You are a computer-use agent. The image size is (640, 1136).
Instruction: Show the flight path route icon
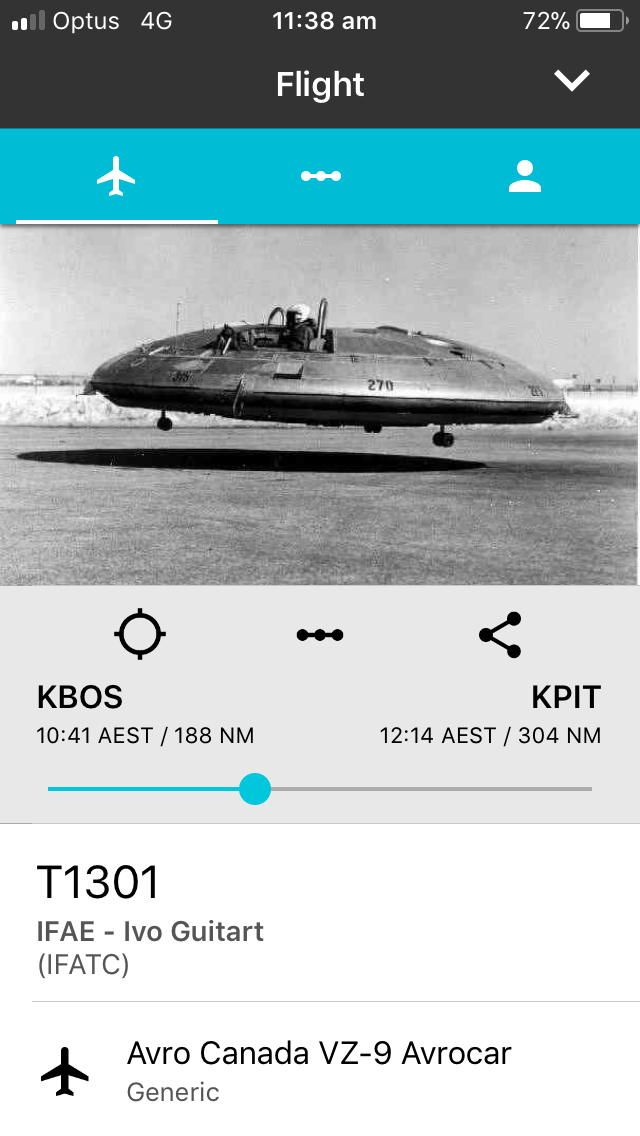pos(320,635)
